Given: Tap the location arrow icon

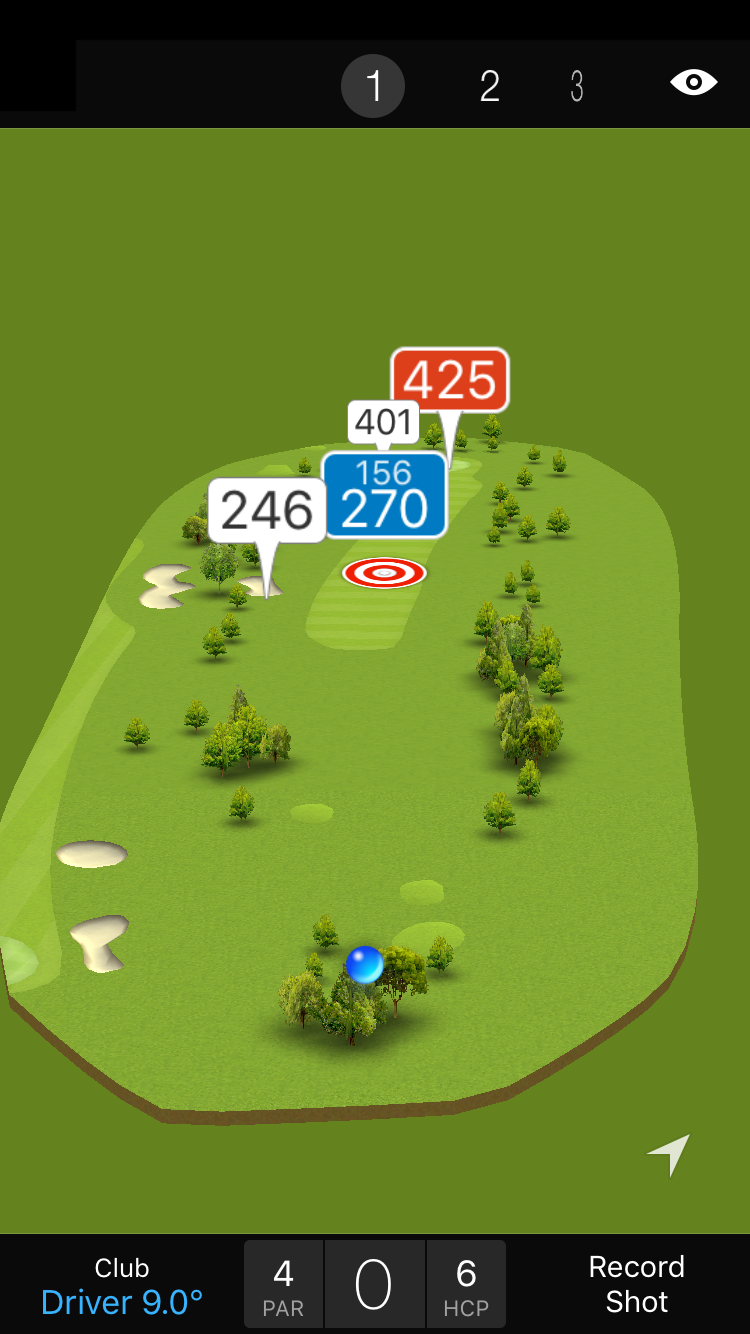Looking at the screenshot, I should click(x=669, y=1154).
